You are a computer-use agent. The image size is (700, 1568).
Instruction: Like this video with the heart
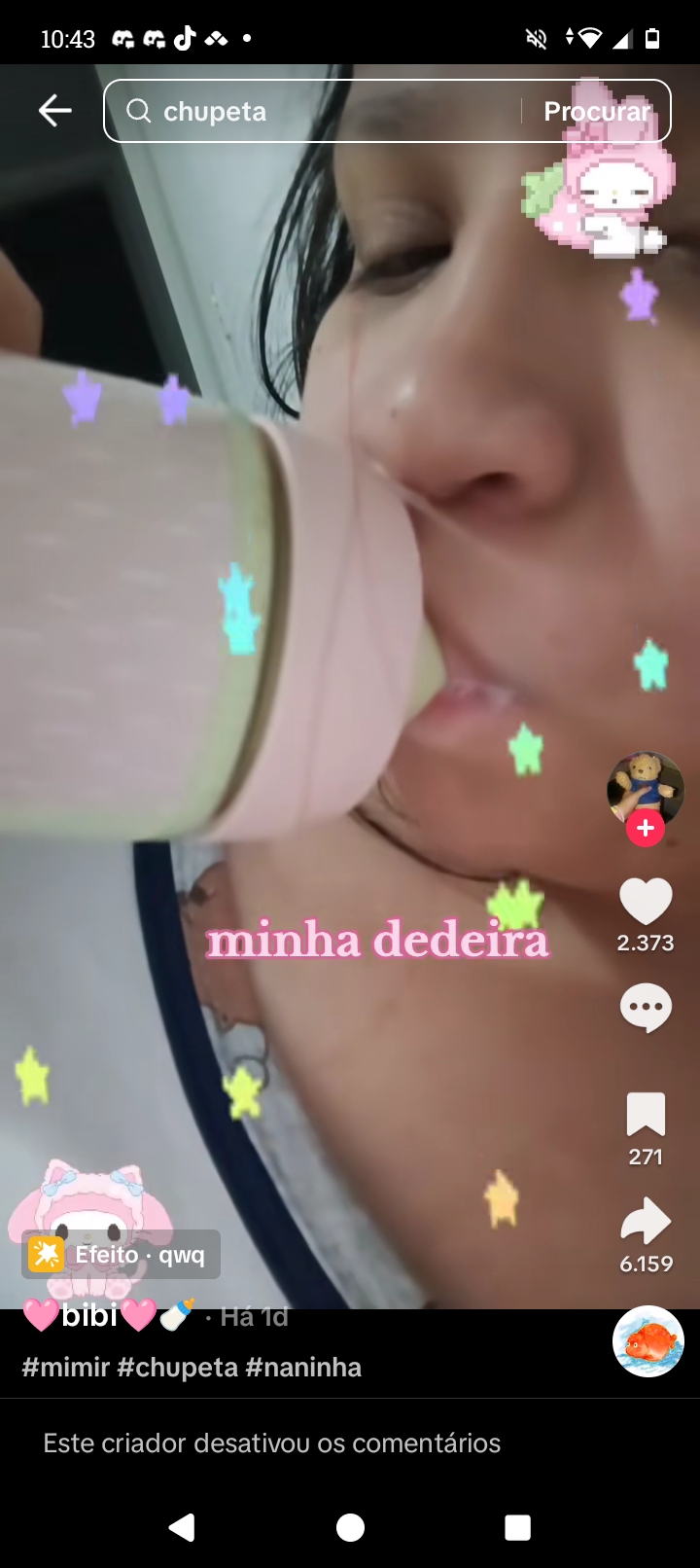tap(646, 901)
